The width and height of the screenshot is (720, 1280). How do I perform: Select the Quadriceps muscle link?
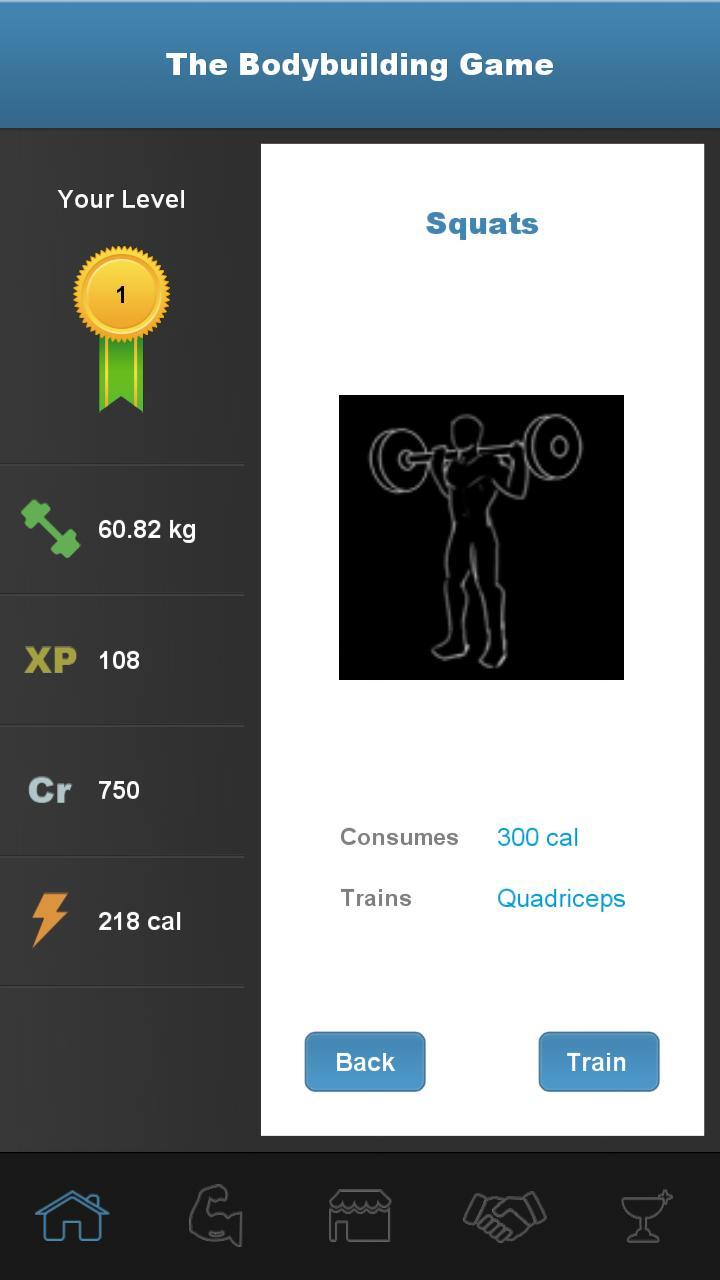561,898
